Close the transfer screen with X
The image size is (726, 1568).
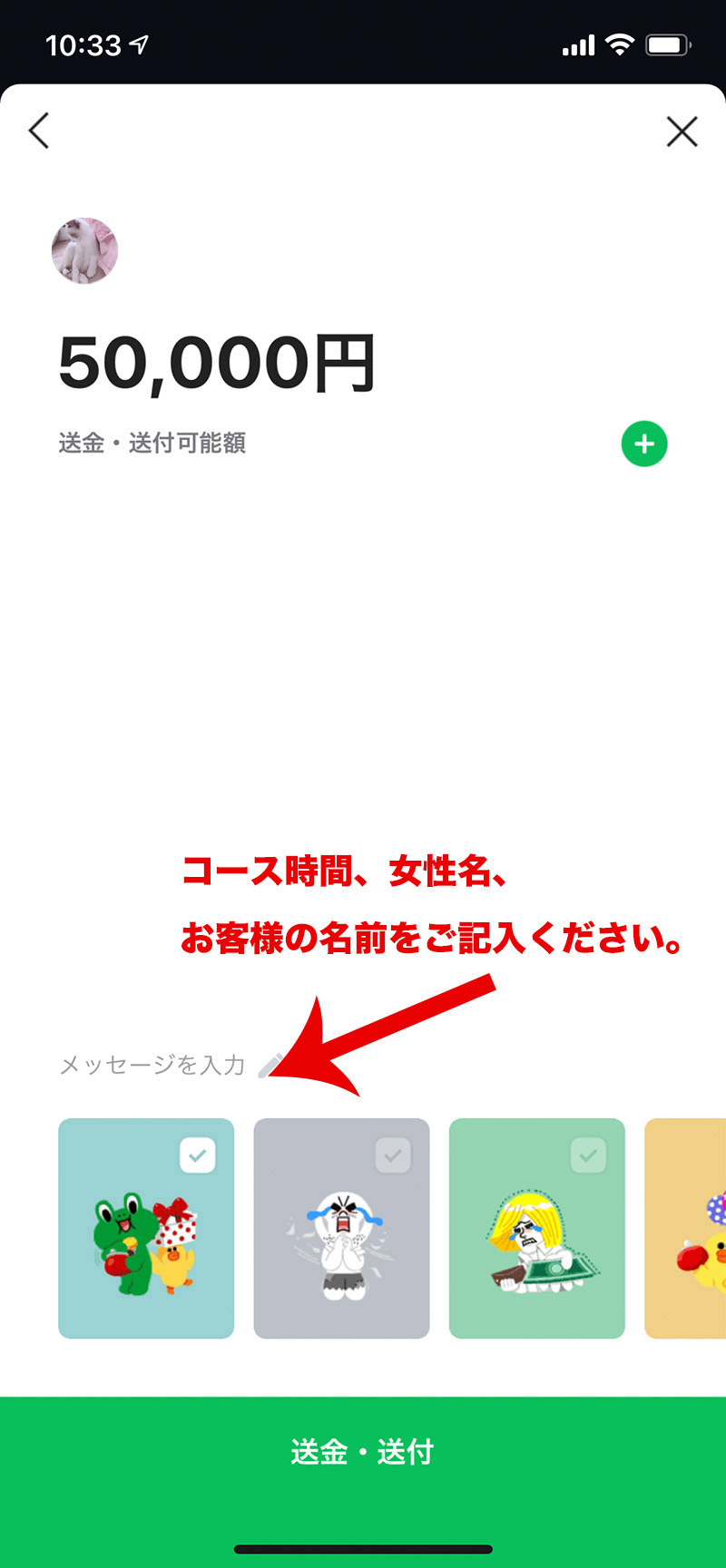(682, 131)
